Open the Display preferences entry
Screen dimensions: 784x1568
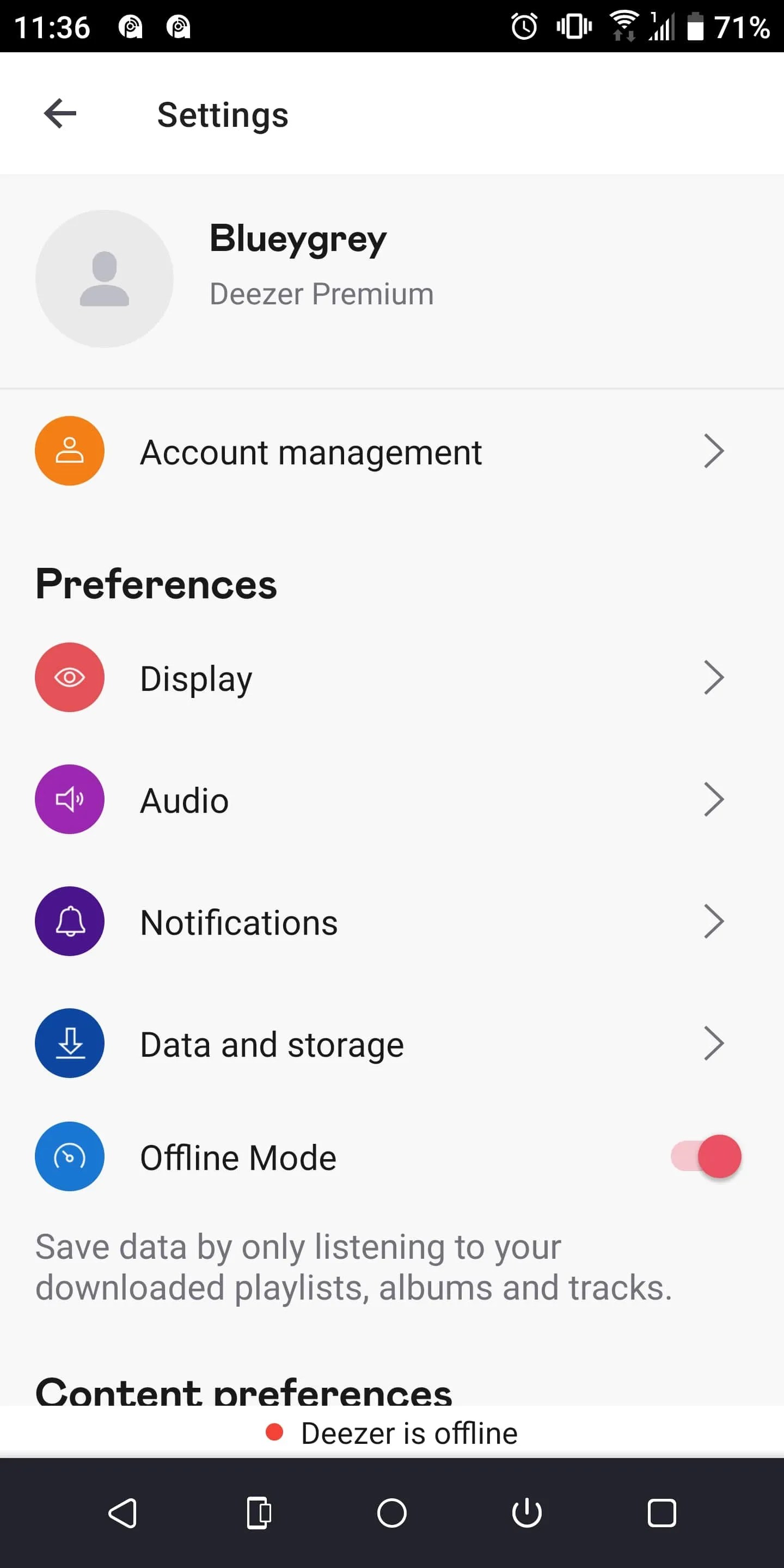[x=195, y=677]
